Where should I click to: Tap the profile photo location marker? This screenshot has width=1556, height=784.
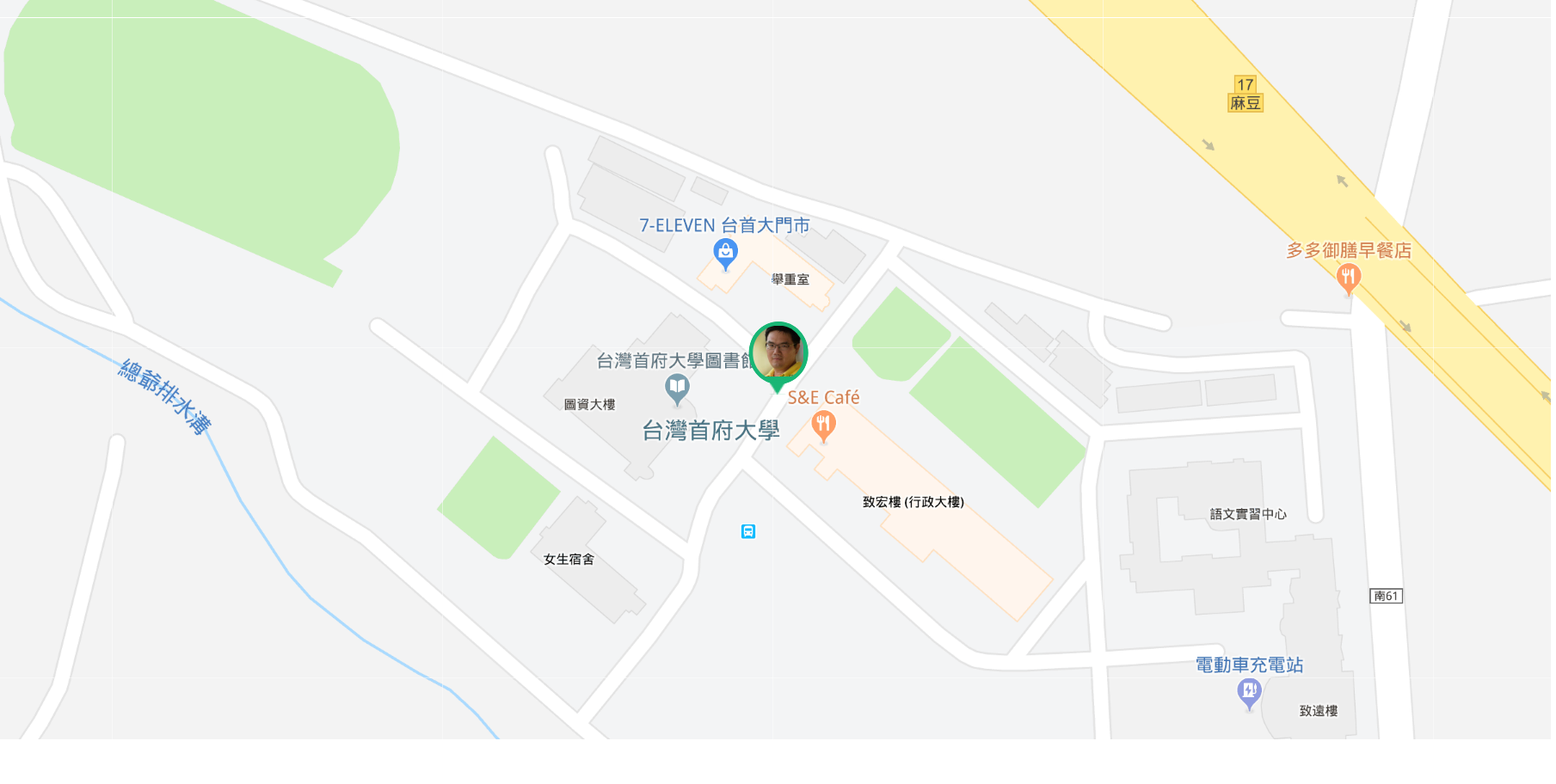click(778, 352)
